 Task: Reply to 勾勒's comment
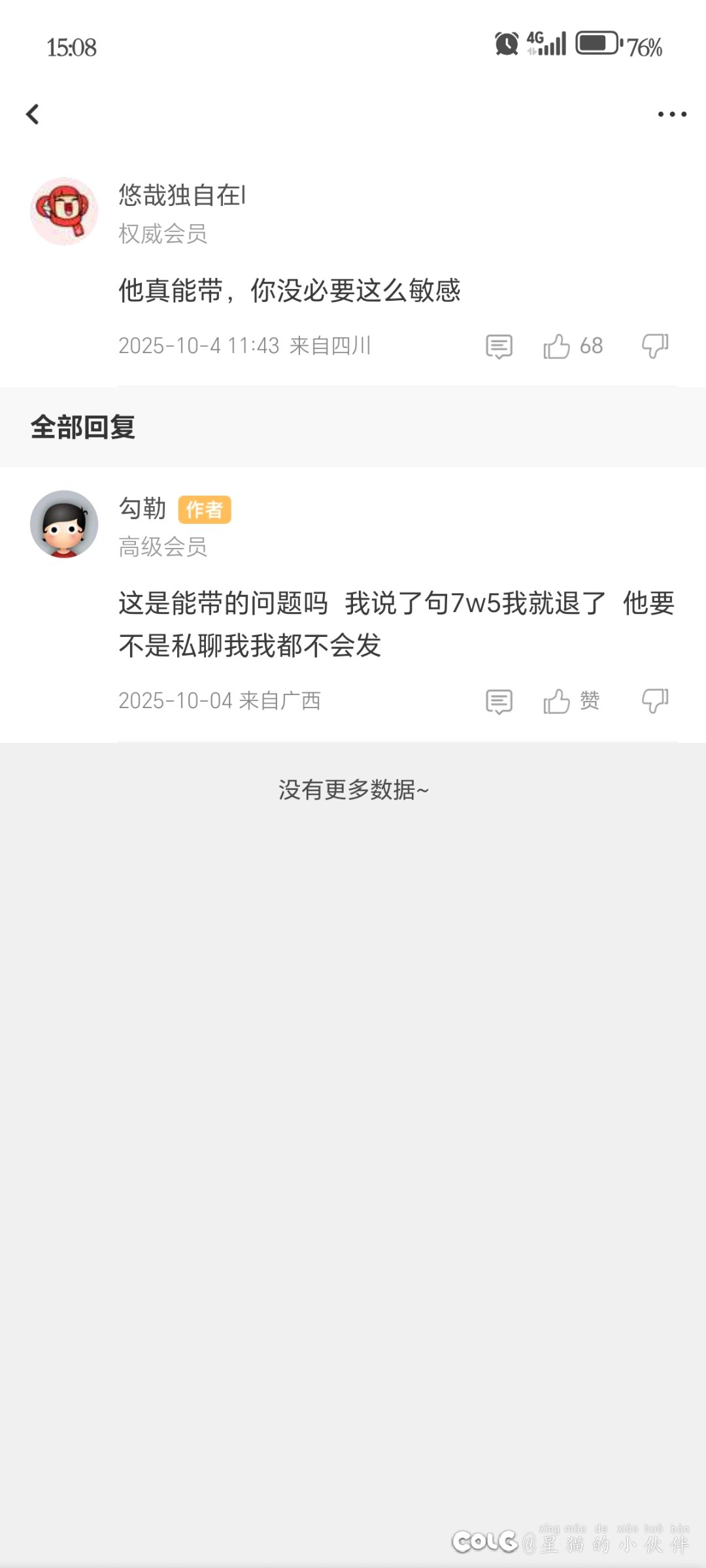point(499,701)
